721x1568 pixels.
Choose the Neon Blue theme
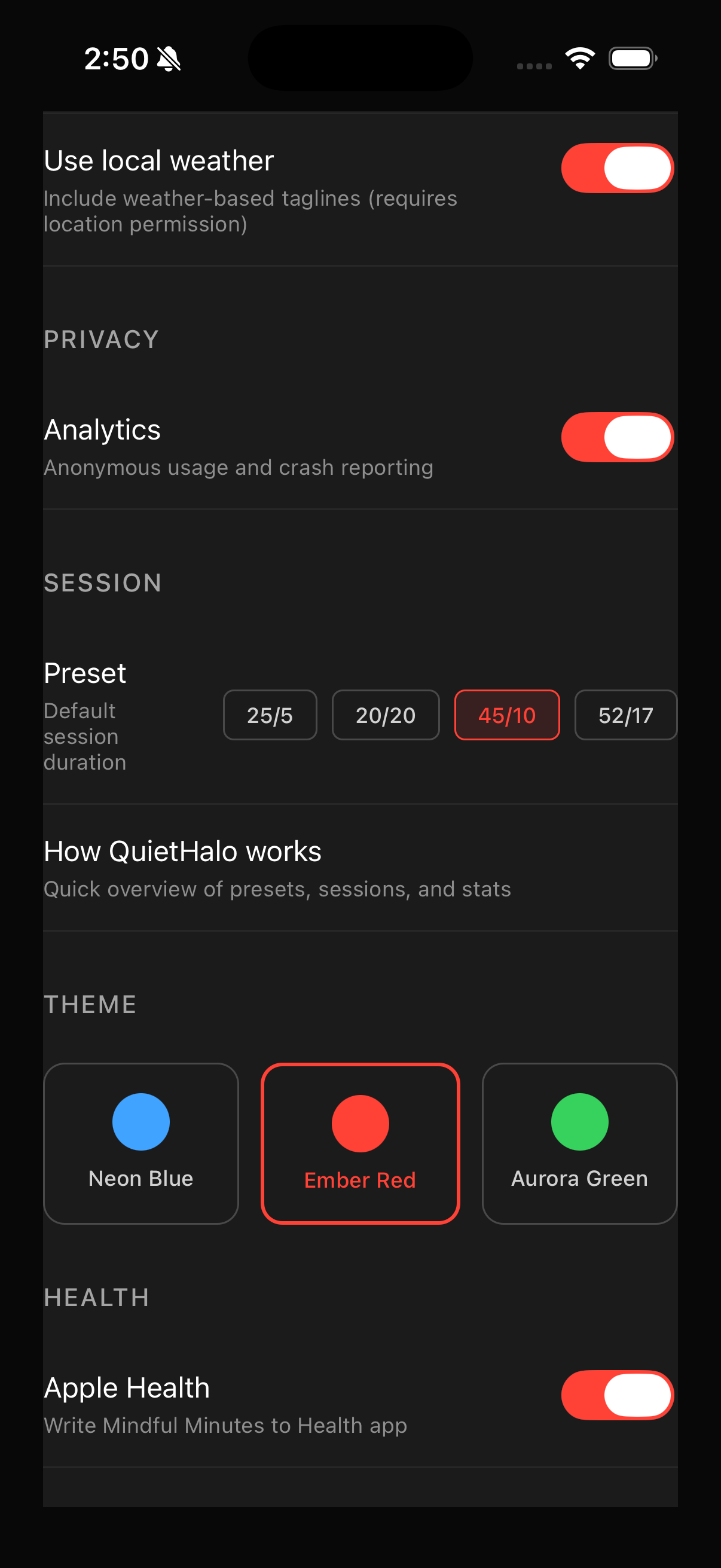point(140,1145)
